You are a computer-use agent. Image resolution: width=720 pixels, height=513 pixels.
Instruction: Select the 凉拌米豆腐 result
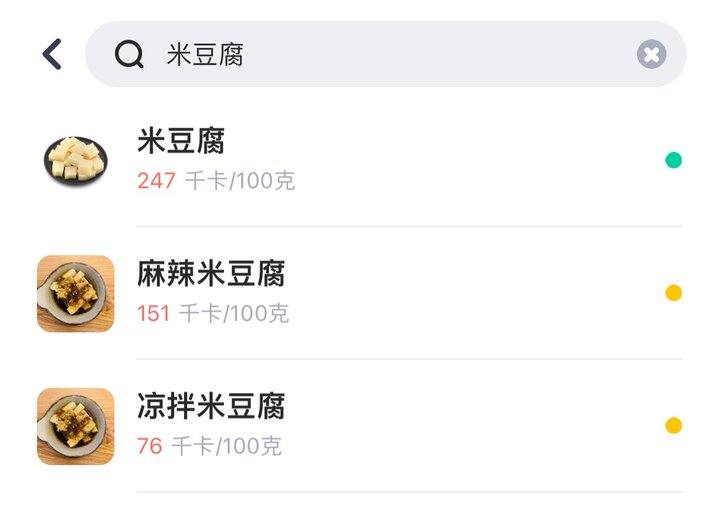pos(360,426)
